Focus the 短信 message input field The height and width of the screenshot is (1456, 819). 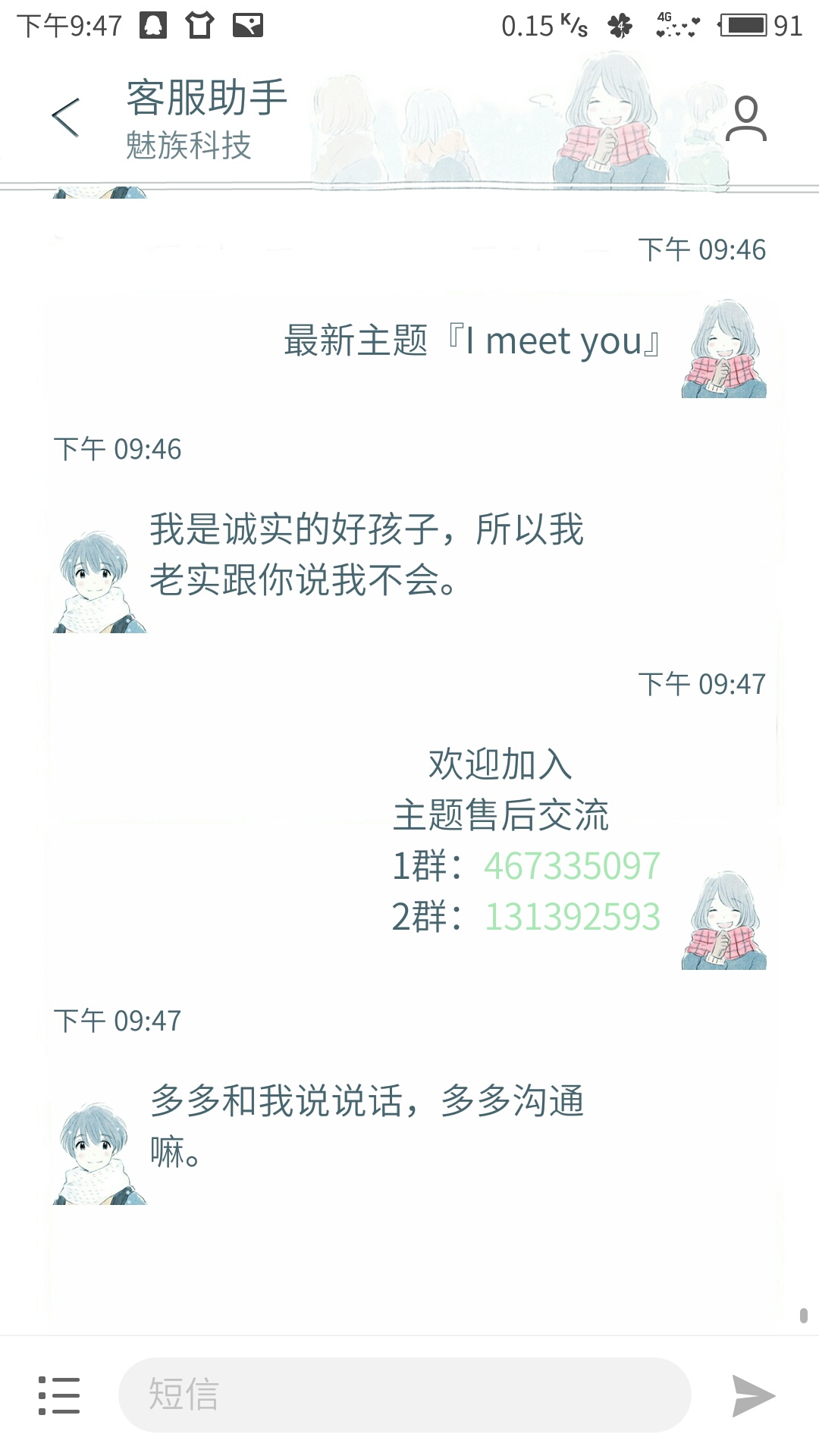click(x=404, y=1395)
